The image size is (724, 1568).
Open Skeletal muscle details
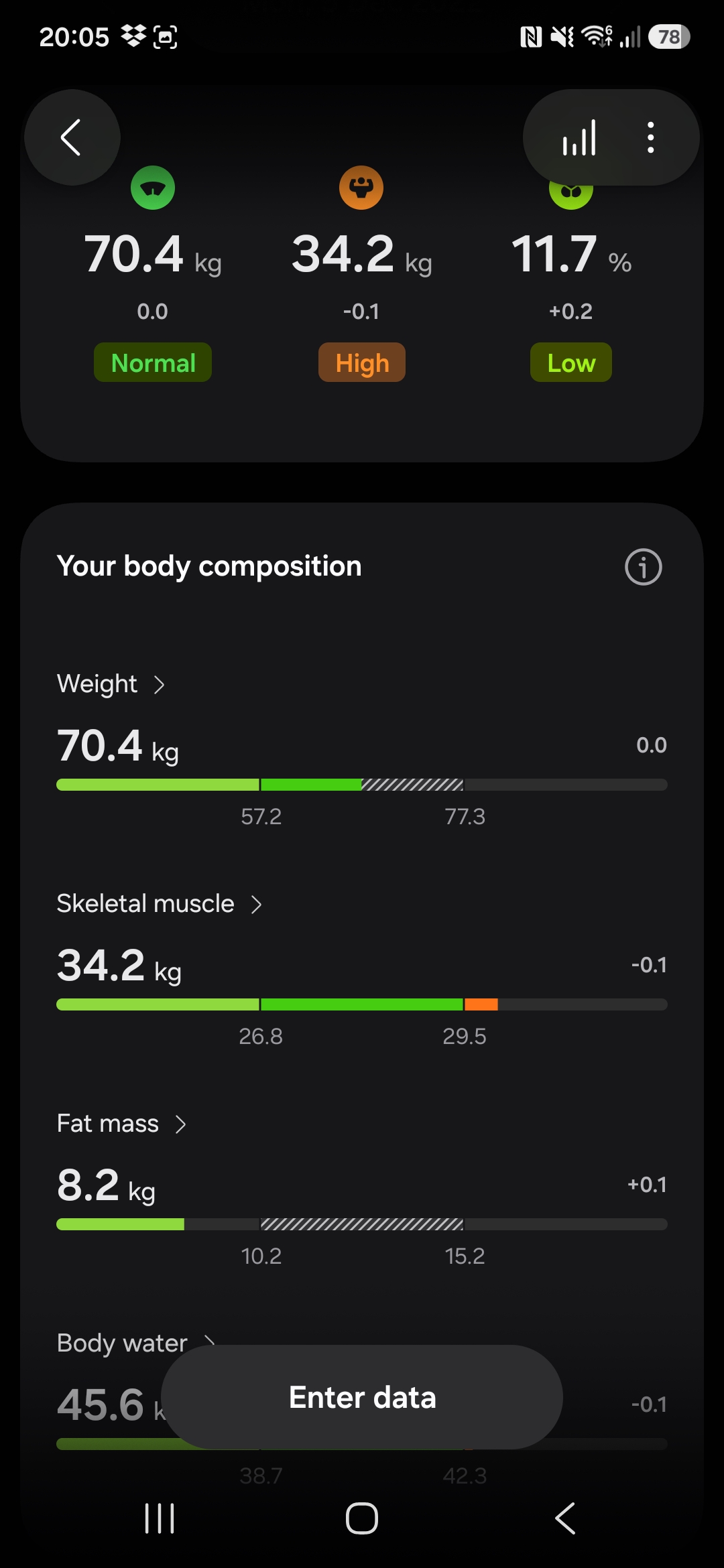click(x=160, y=904)
